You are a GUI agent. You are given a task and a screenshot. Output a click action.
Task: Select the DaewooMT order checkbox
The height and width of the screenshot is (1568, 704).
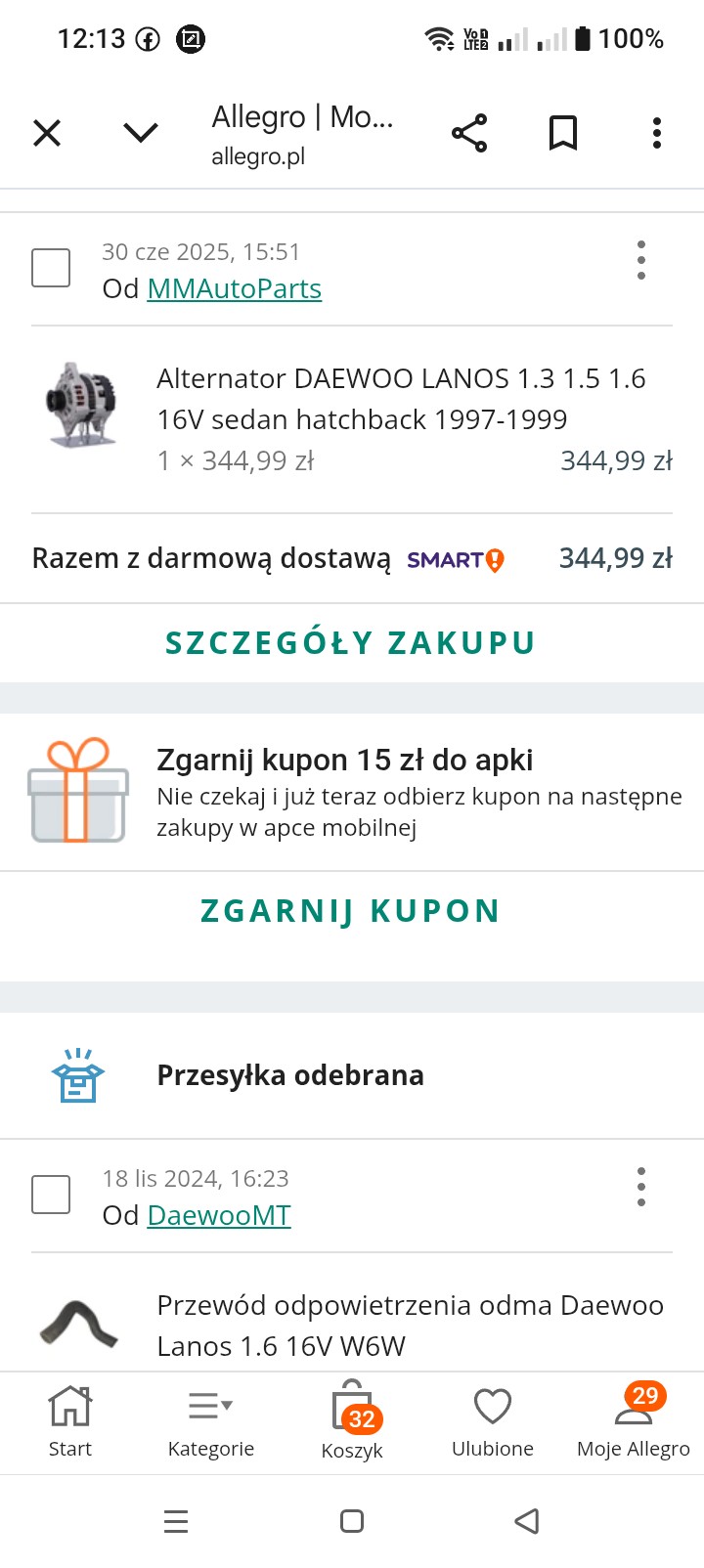[51, 1195]
